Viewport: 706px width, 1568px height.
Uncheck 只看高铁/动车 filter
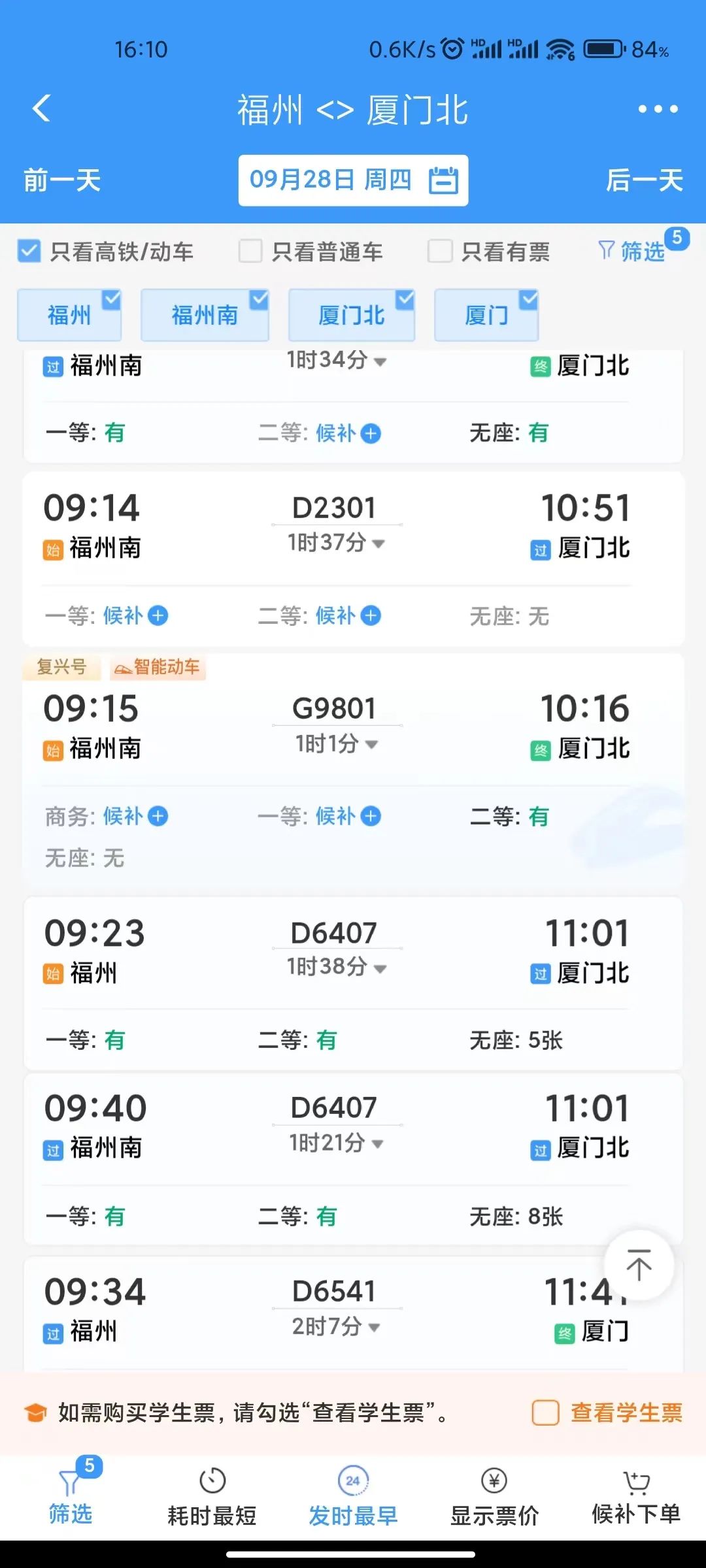click(x=105, y=252)
